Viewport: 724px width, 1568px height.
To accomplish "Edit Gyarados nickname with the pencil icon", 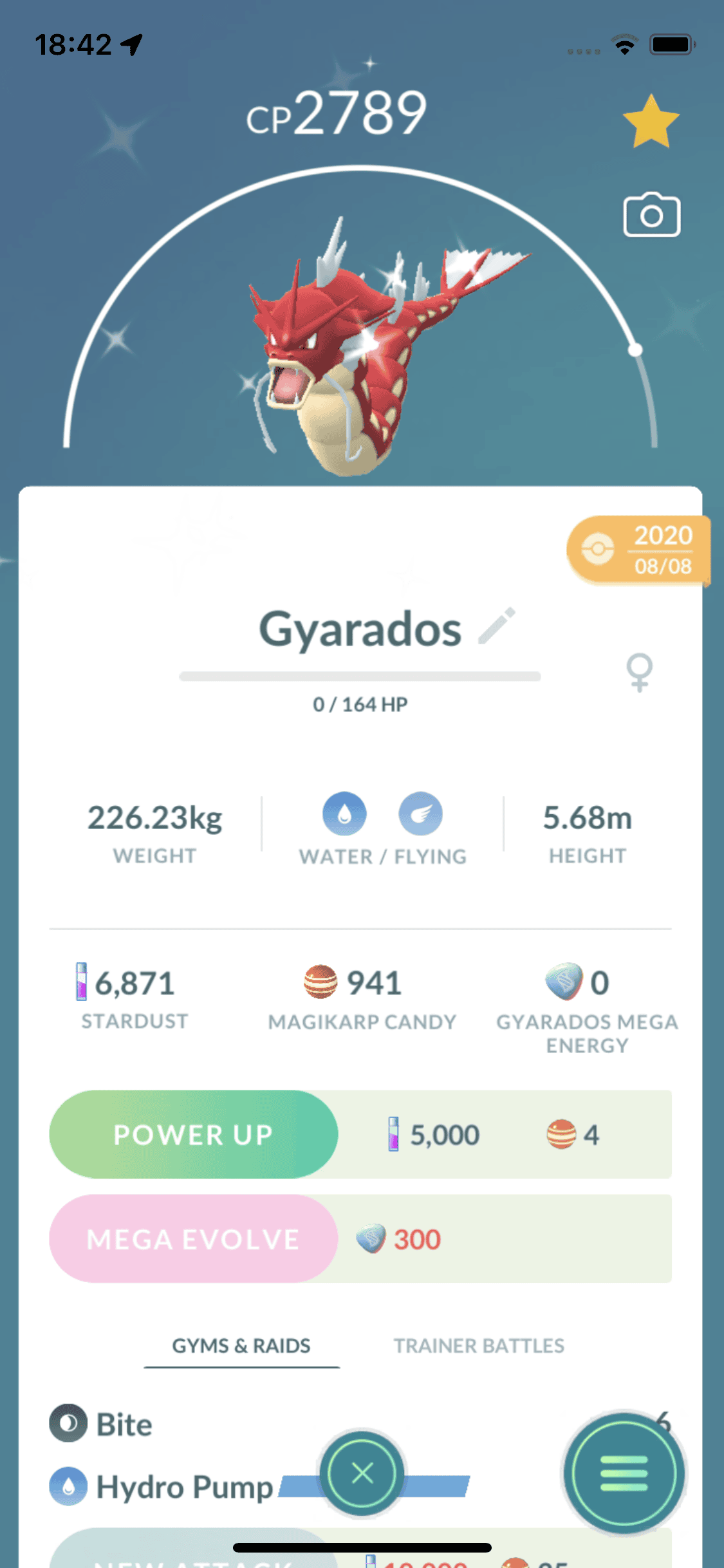I will tap(497, 626).
